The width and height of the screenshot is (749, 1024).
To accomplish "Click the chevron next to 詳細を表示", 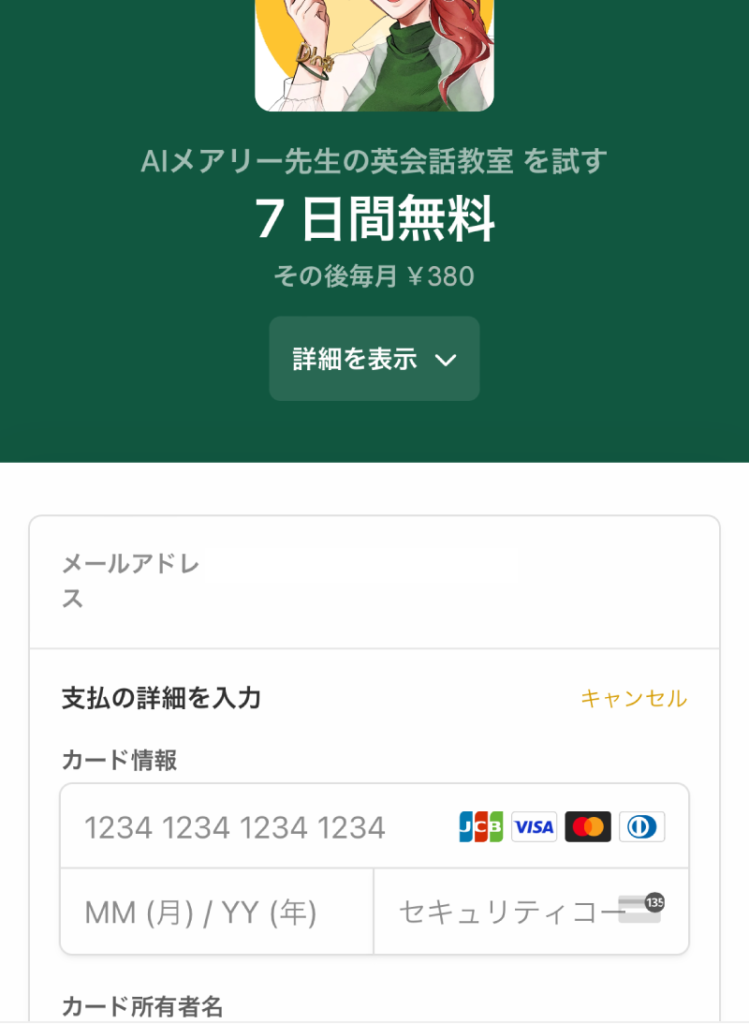I will [x=446, y=359].
